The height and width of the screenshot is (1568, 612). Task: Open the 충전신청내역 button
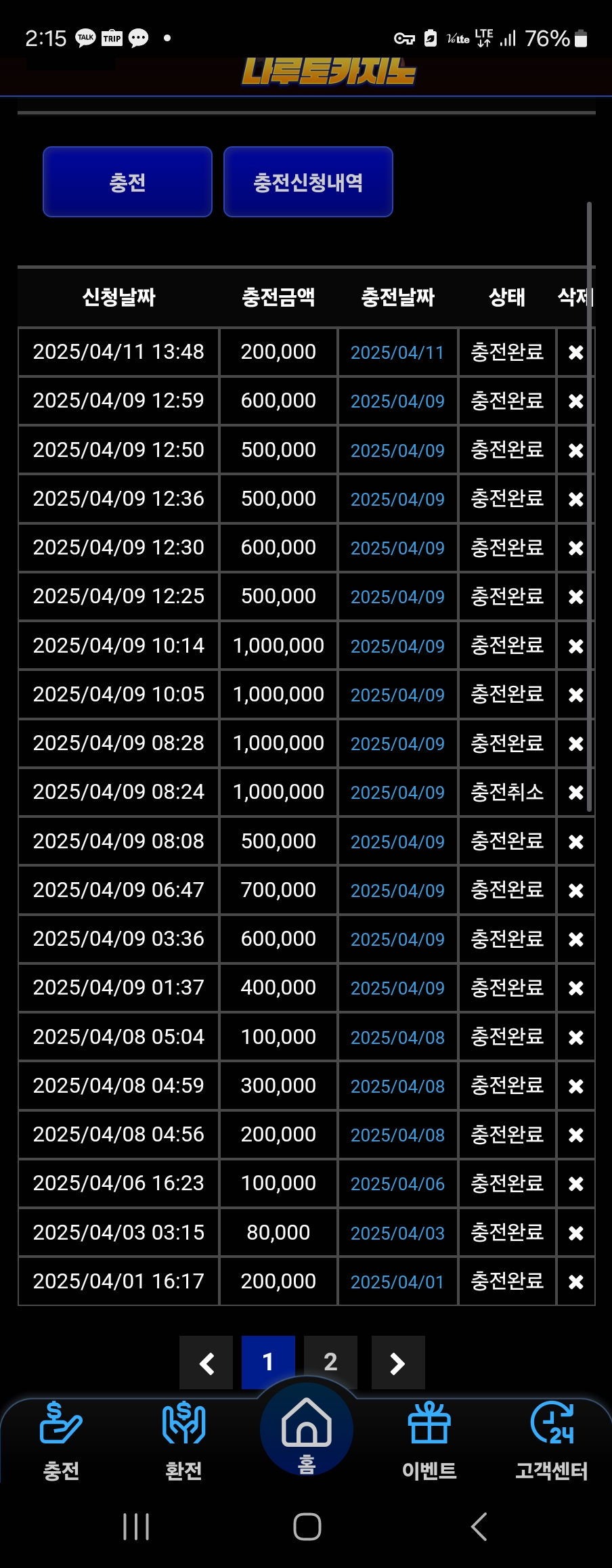[x=308, y=181]
